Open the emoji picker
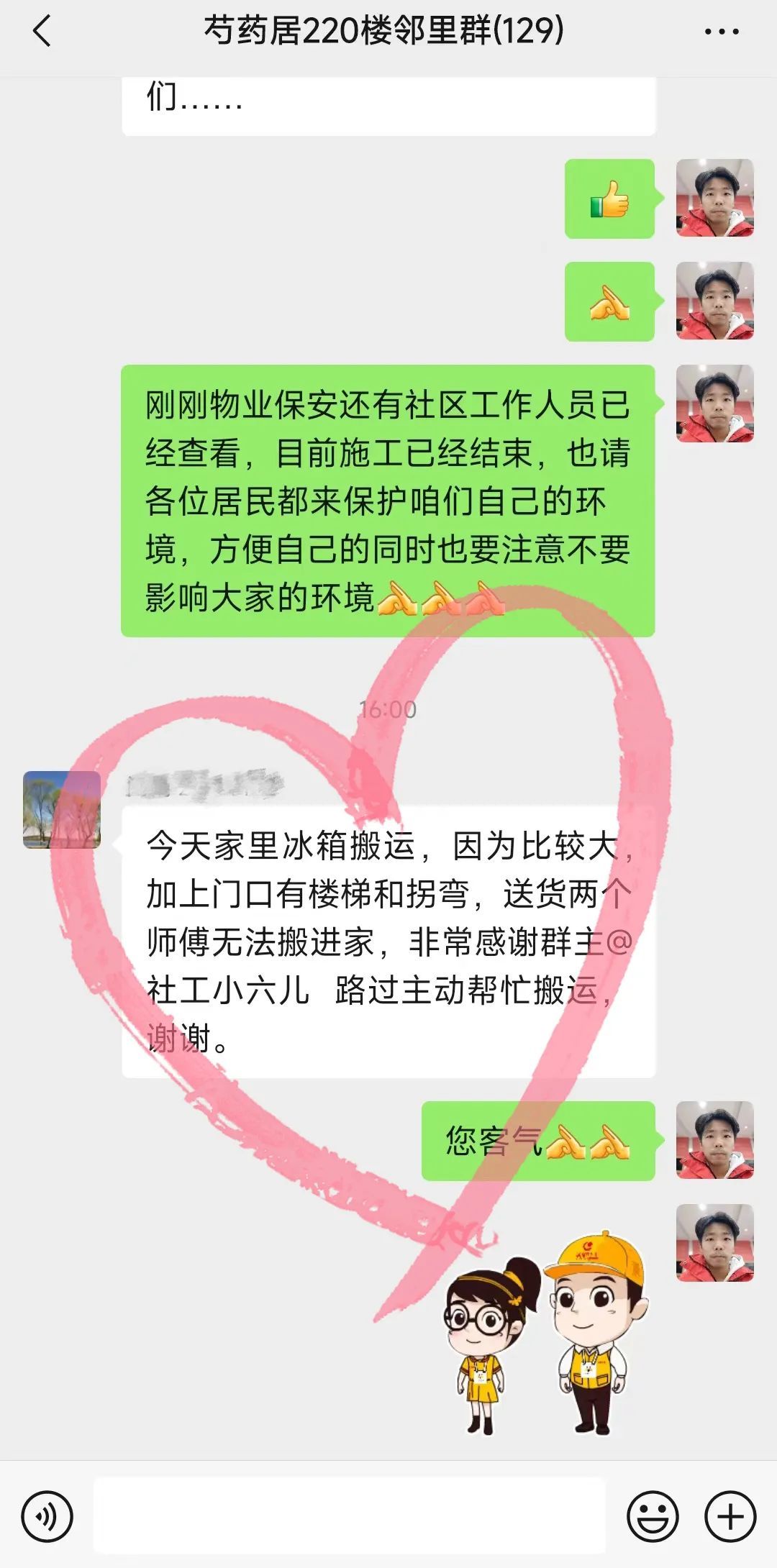The width and height of the screenshot is (777, 1568). 653,1516
